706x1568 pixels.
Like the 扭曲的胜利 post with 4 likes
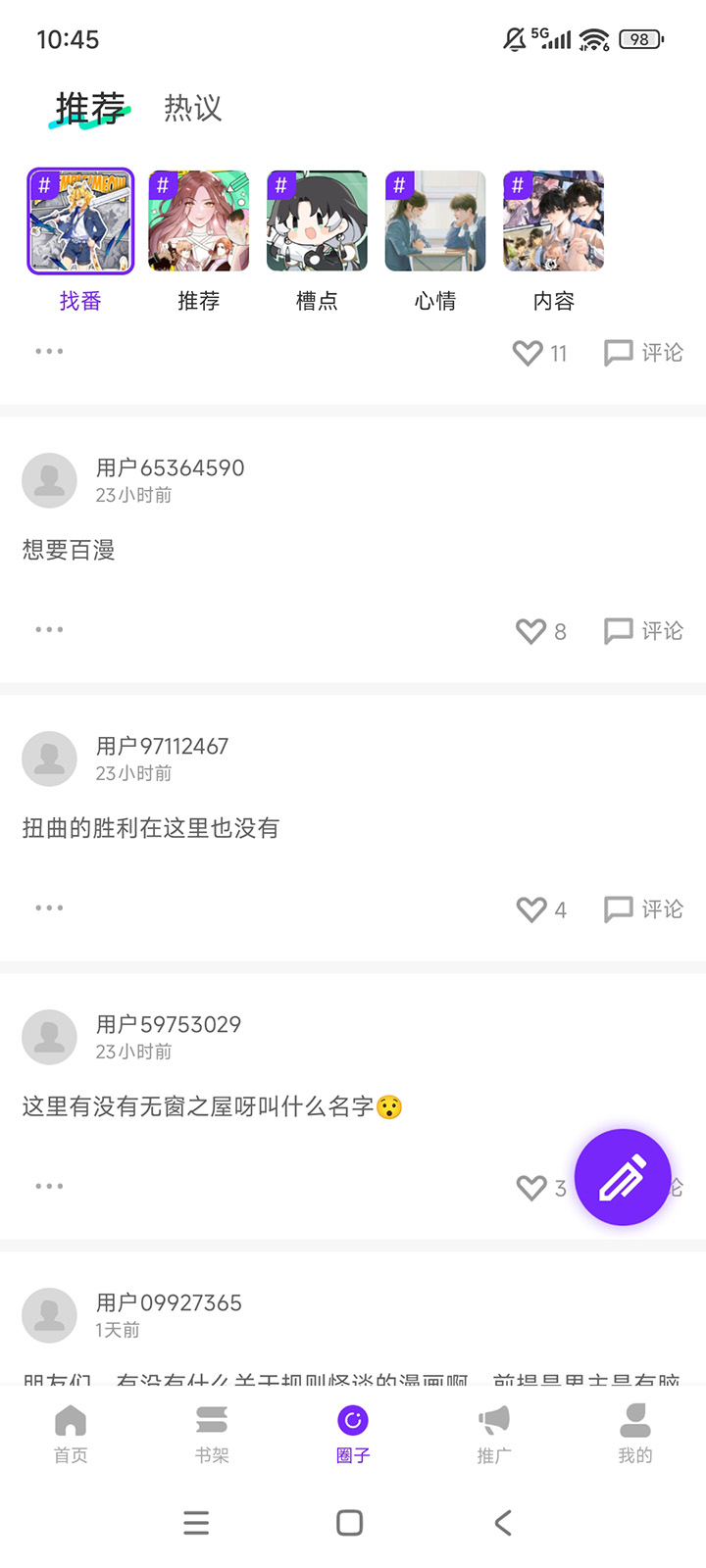tap(530, 909)
